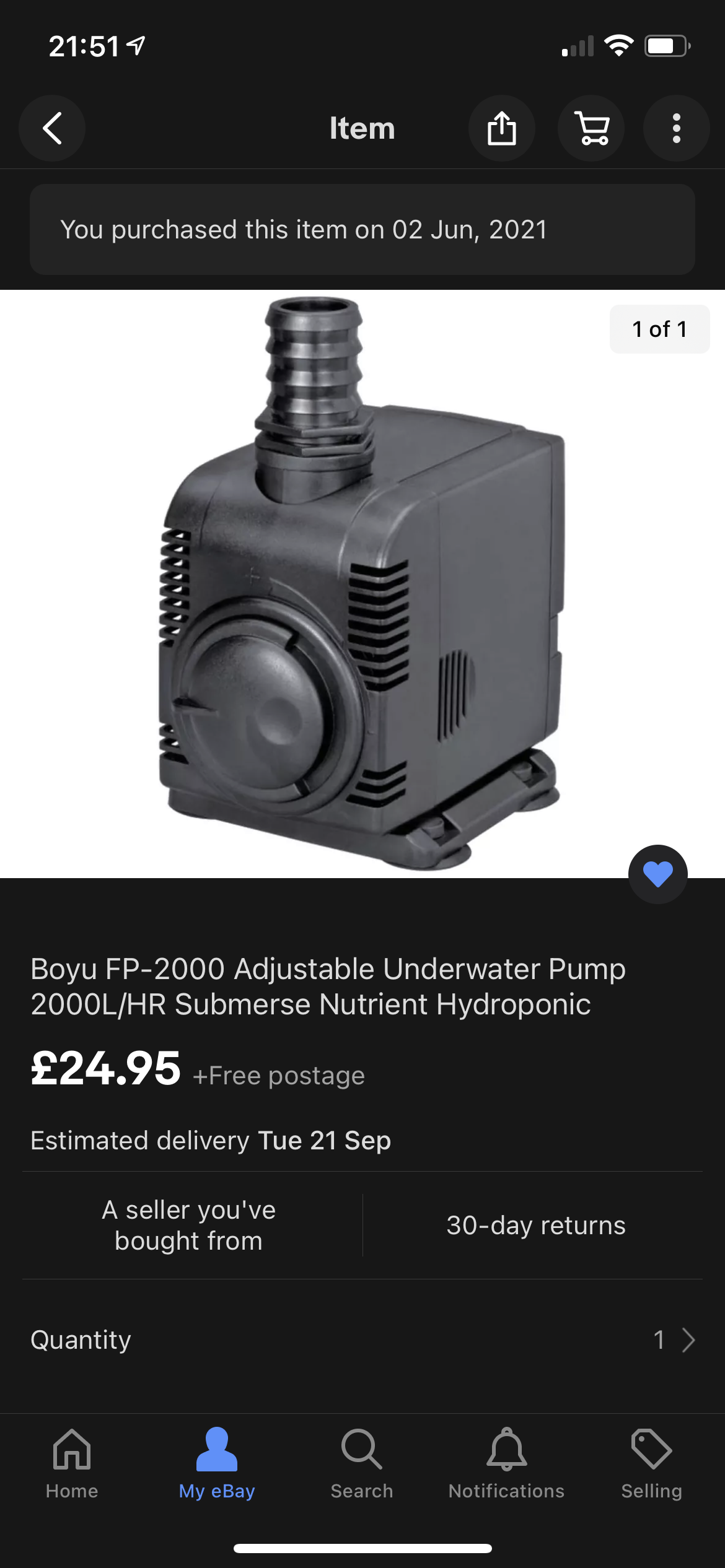Remove item from watchlist via heart icon
This screenshot has width=725, height=1568.
coord(658,874)
